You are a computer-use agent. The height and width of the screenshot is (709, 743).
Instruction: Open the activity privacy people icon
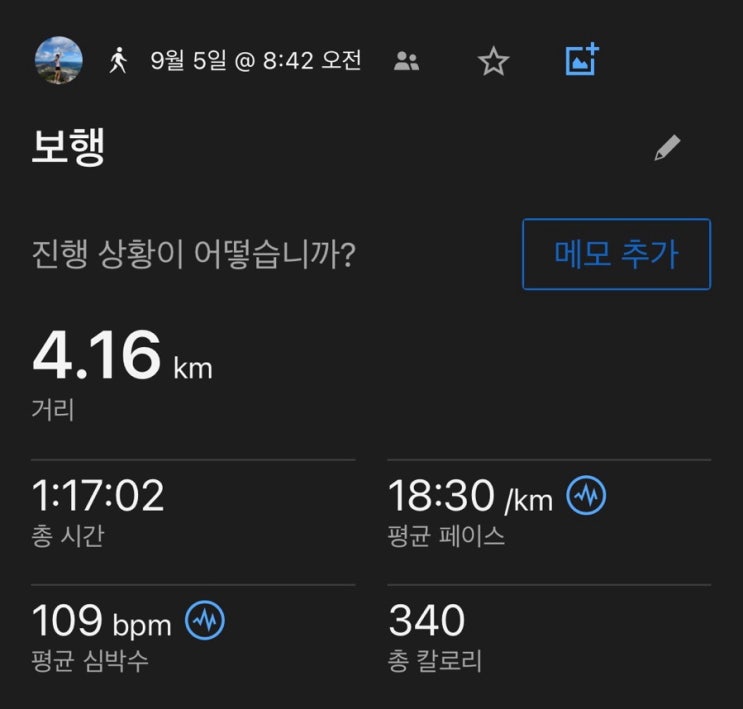point(407,62)
